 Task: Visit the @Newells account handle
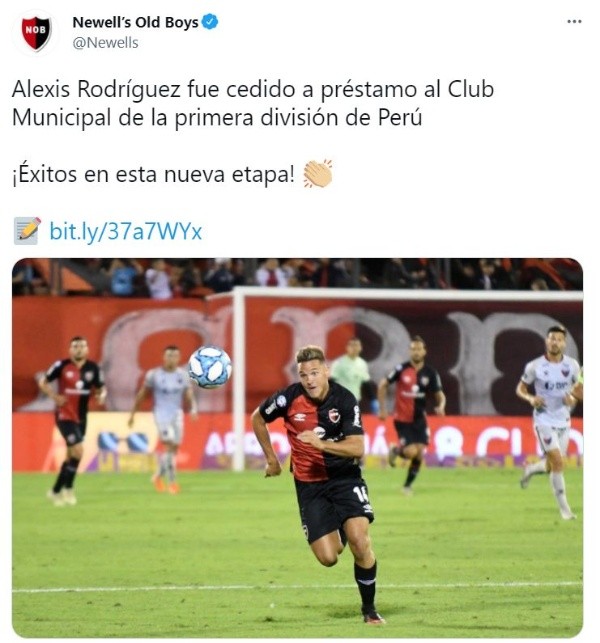[x=105, y=43]
